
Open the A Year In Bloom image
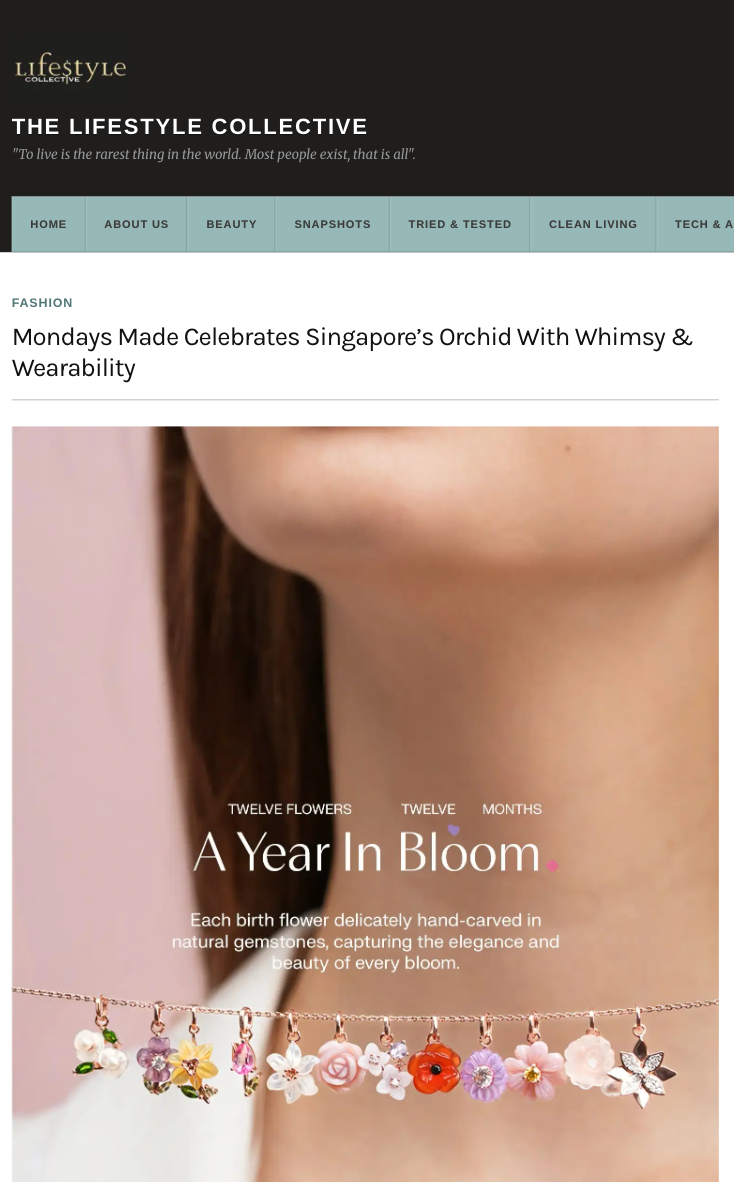[x=365, y=800]
